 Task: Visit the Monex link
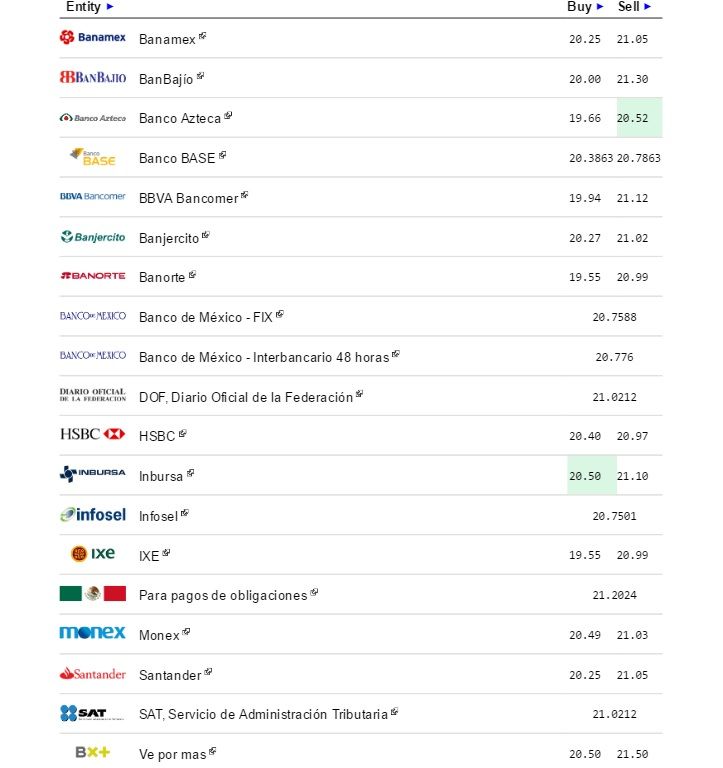(159, 635)
